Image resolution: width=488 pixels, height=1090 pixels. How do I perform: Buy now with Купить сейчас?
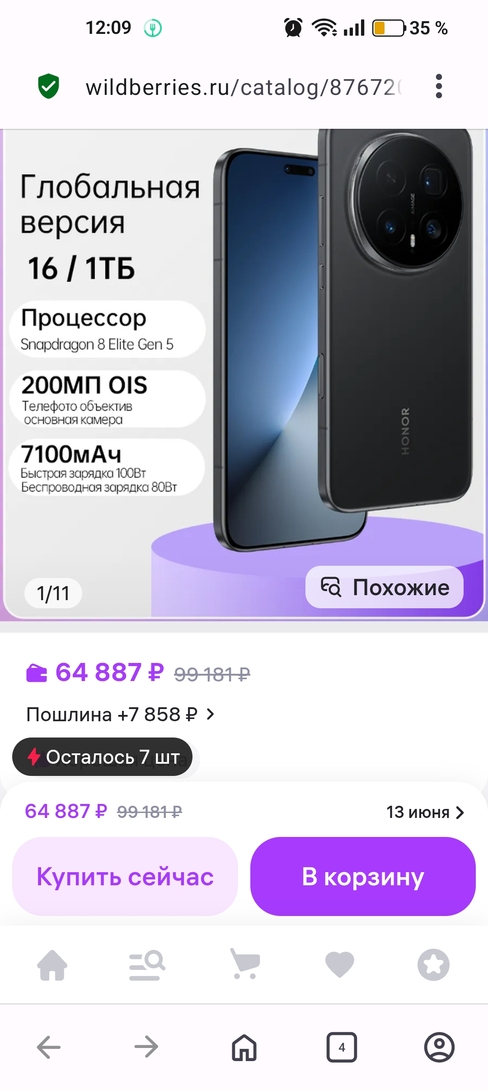pyautogui.click(x=125, y=877)
